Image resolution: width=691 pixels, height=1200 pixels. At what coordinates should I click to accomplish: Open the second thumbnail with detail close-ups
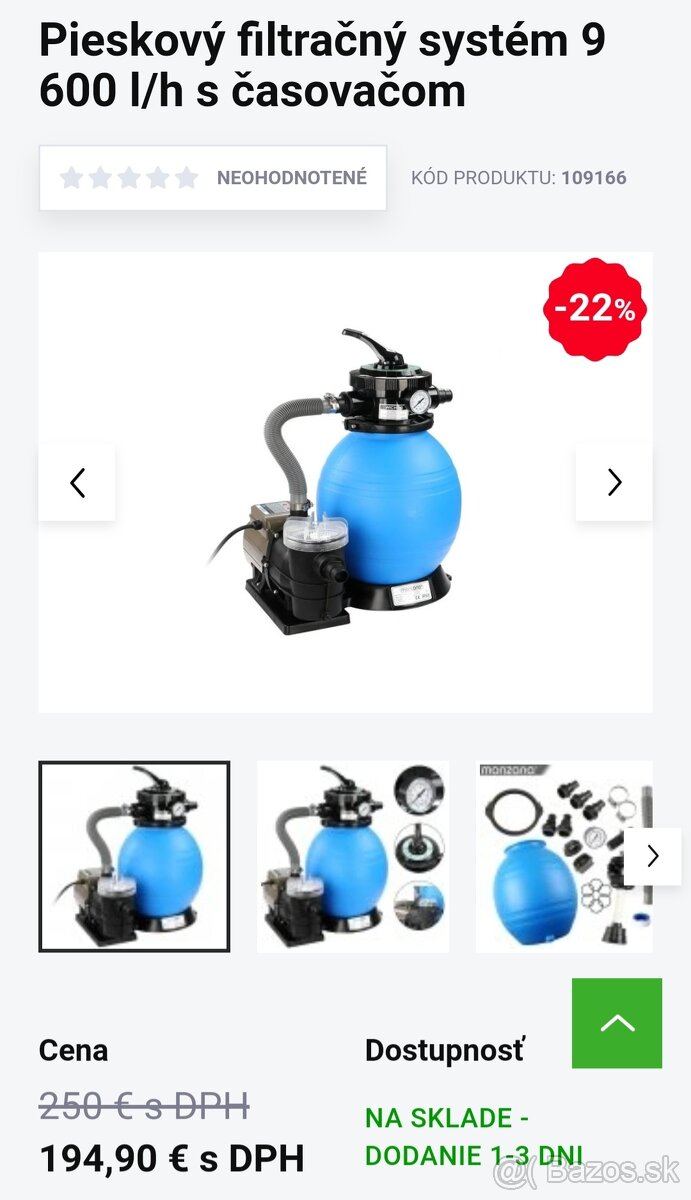point(352,856)
